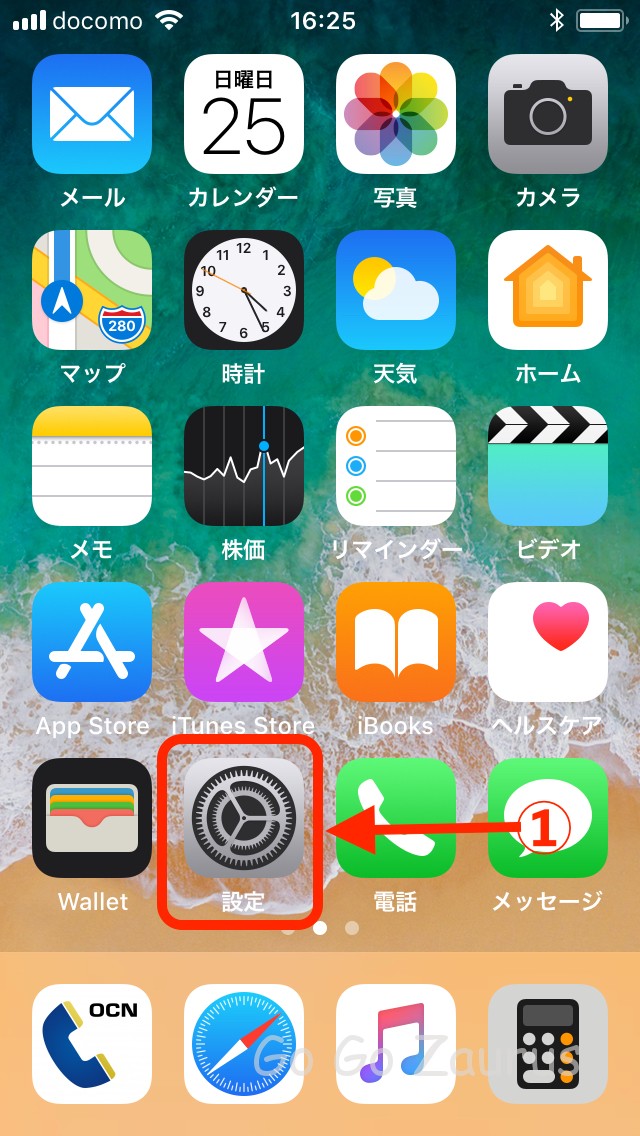Launch the マップ app
640x1136 pixels.
click(92, 290)
